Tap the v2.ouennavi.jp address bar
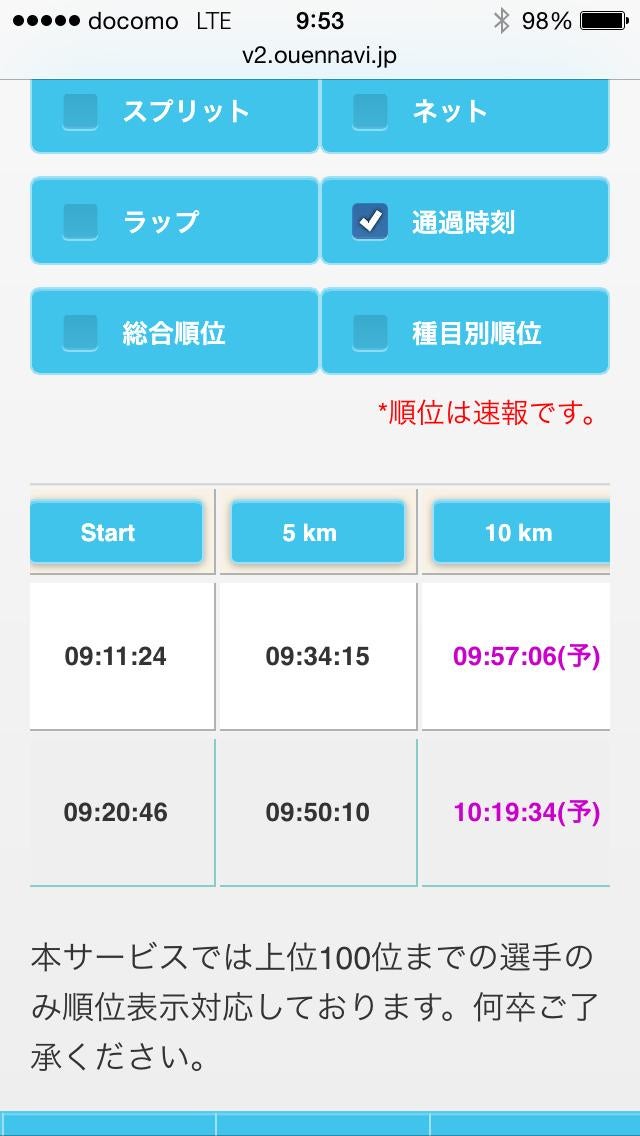Image resolution: width=640 pixels, height=1136 pixels. click(x=320, y=56)
